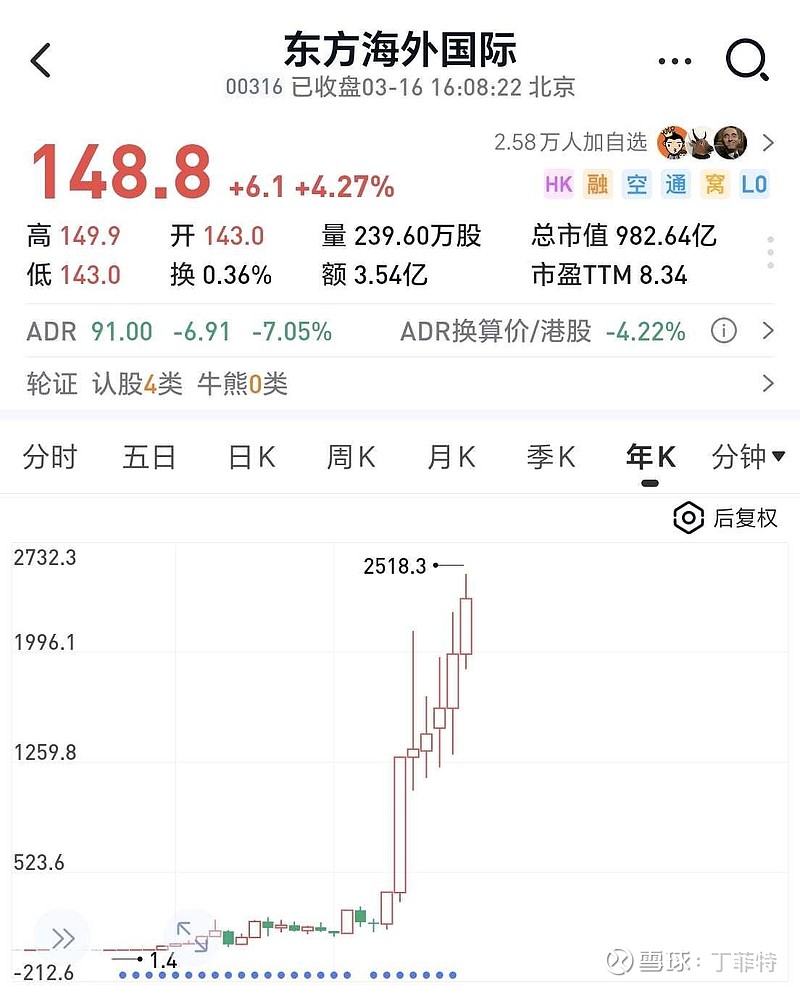Screen dimensions: 800x986
Task: Click the 2518.3 high price marker
Action: (396, 566)
